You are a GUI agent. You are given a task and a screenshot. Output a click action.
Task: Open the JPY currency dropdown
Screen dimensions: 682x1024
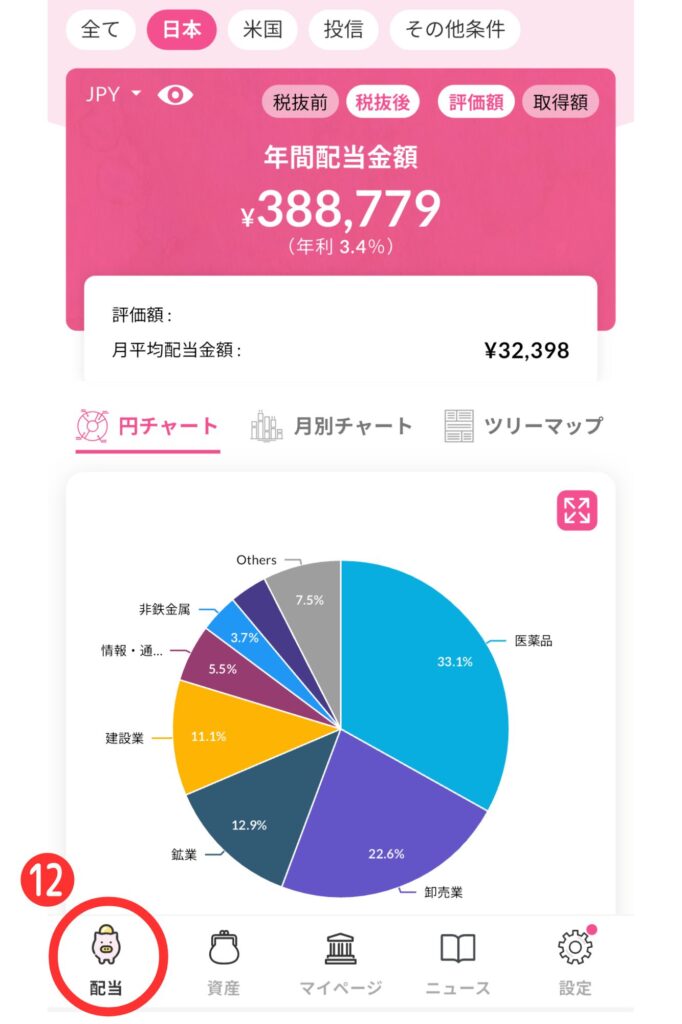(112, 95)
